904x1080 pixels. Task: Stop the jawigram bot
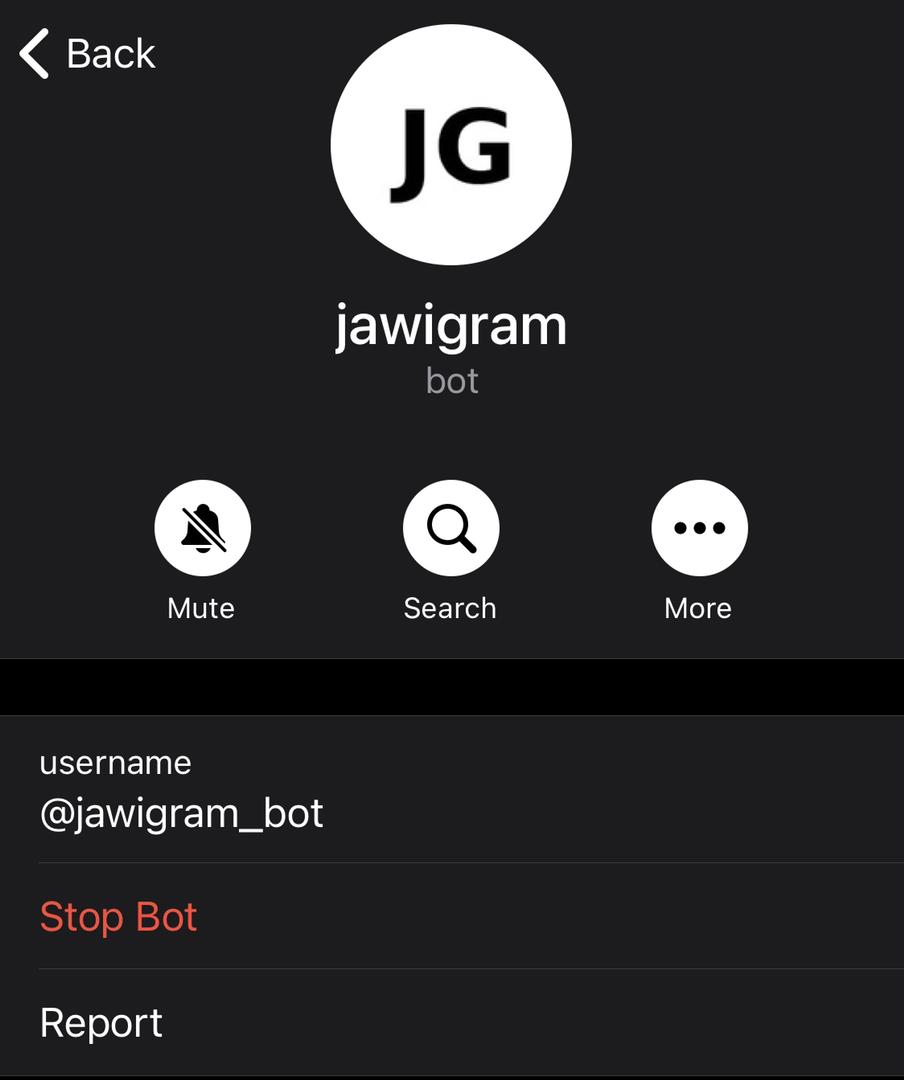pos(119,917)
